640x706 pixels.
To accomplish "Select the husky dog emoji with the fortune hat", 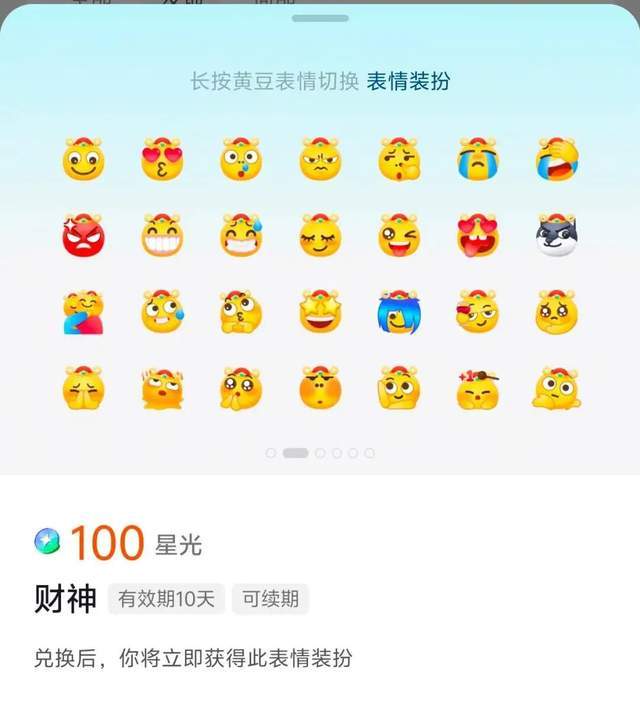I will [x=557, y=236].
